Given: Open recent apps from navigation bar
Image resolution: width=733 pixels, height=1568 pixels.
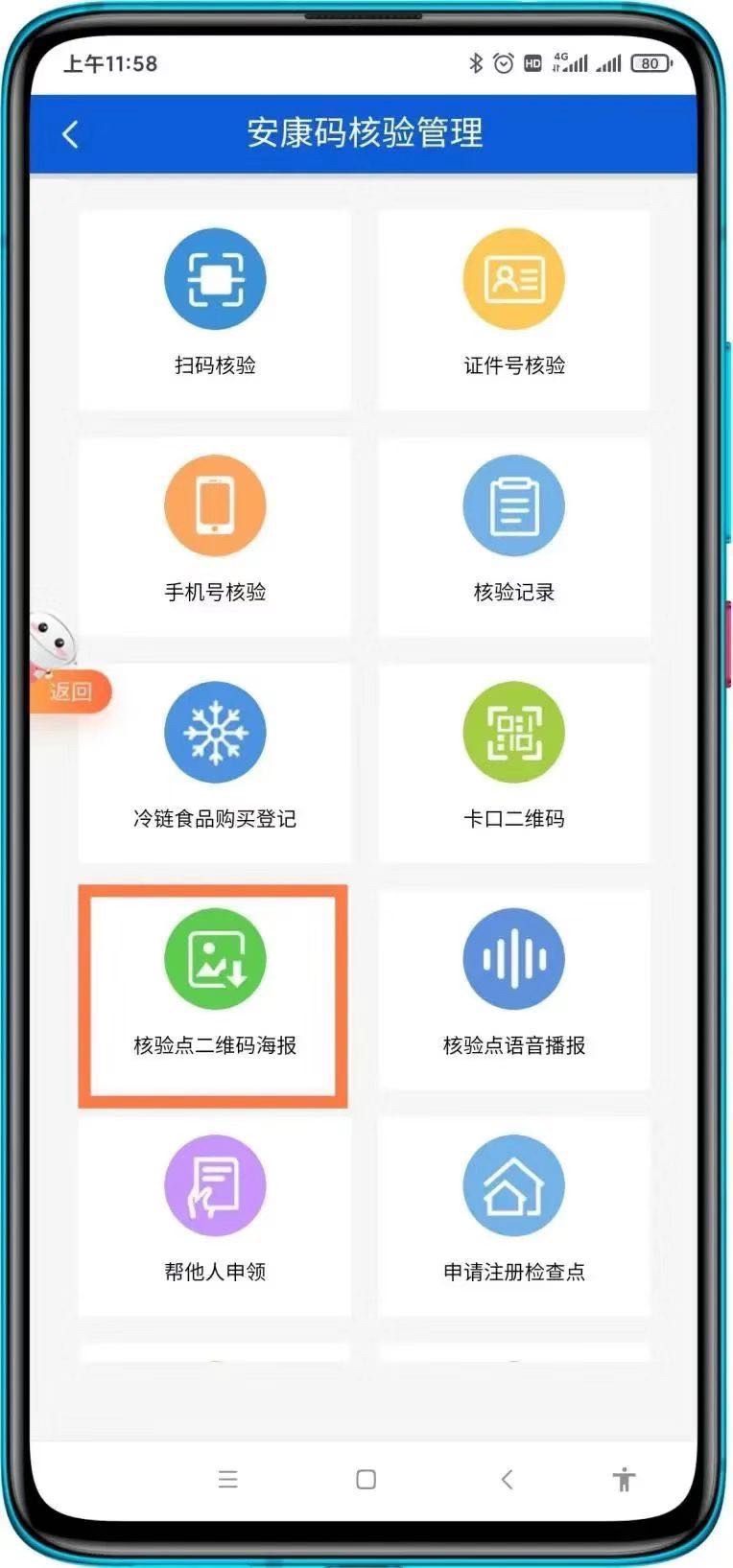Looking at the screenshot, I should click(x=227, y=1479).
